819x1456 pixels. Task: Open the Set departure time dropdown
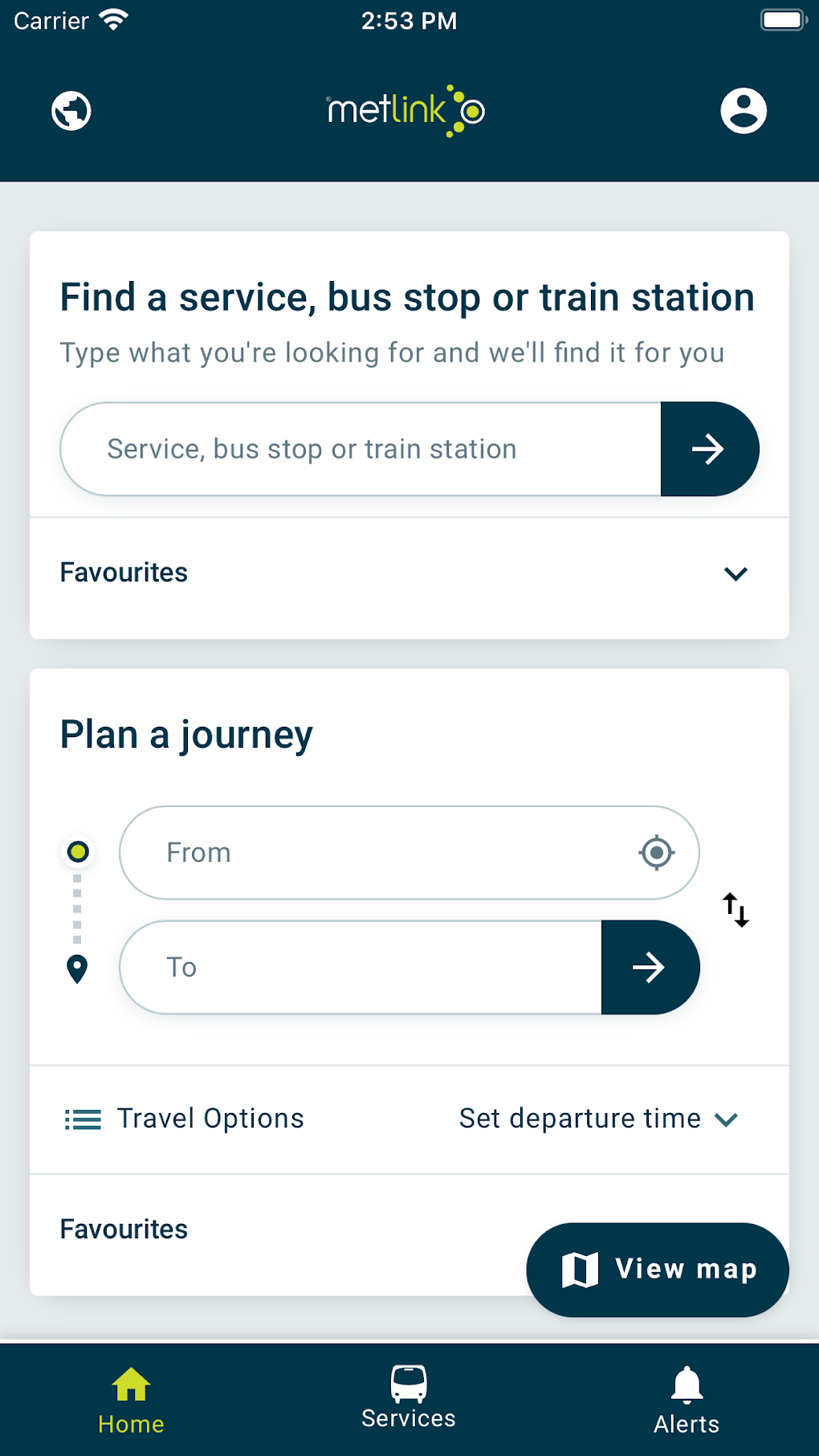click(x=600, y=1118)
